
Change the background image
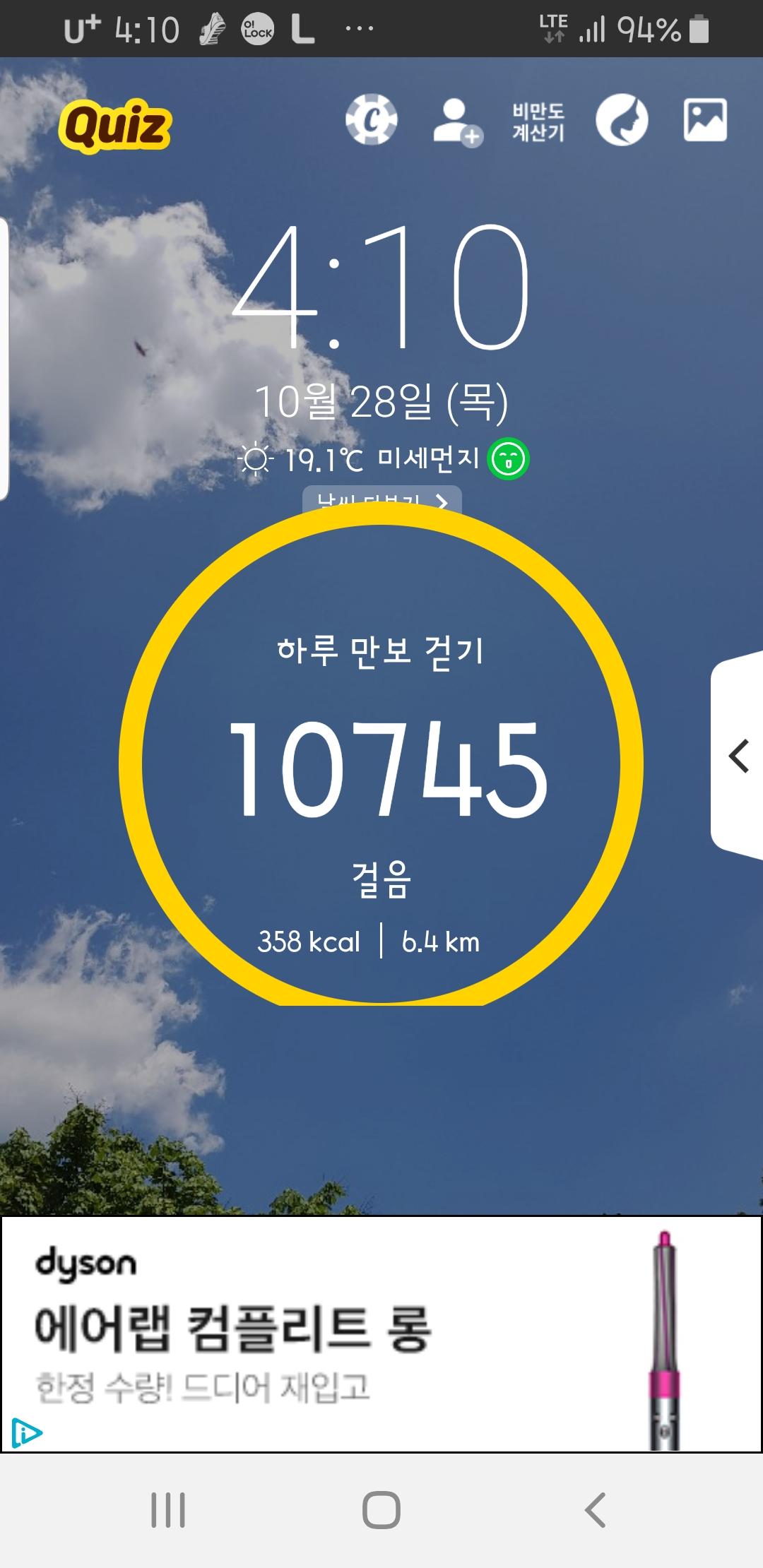tap(705, 120)
